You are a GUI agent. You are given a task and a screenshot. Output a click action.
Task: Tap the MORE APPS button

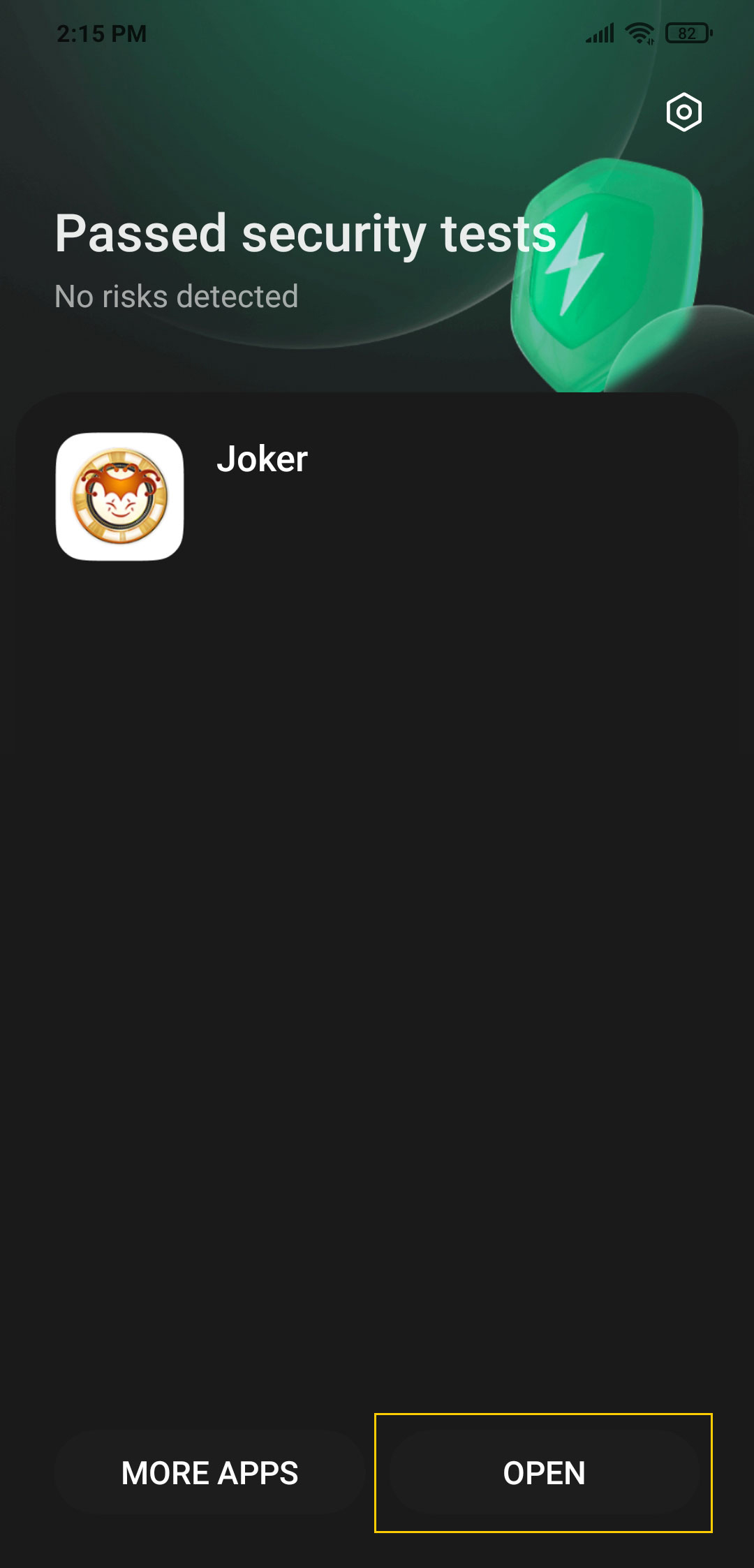(209, 1472)
